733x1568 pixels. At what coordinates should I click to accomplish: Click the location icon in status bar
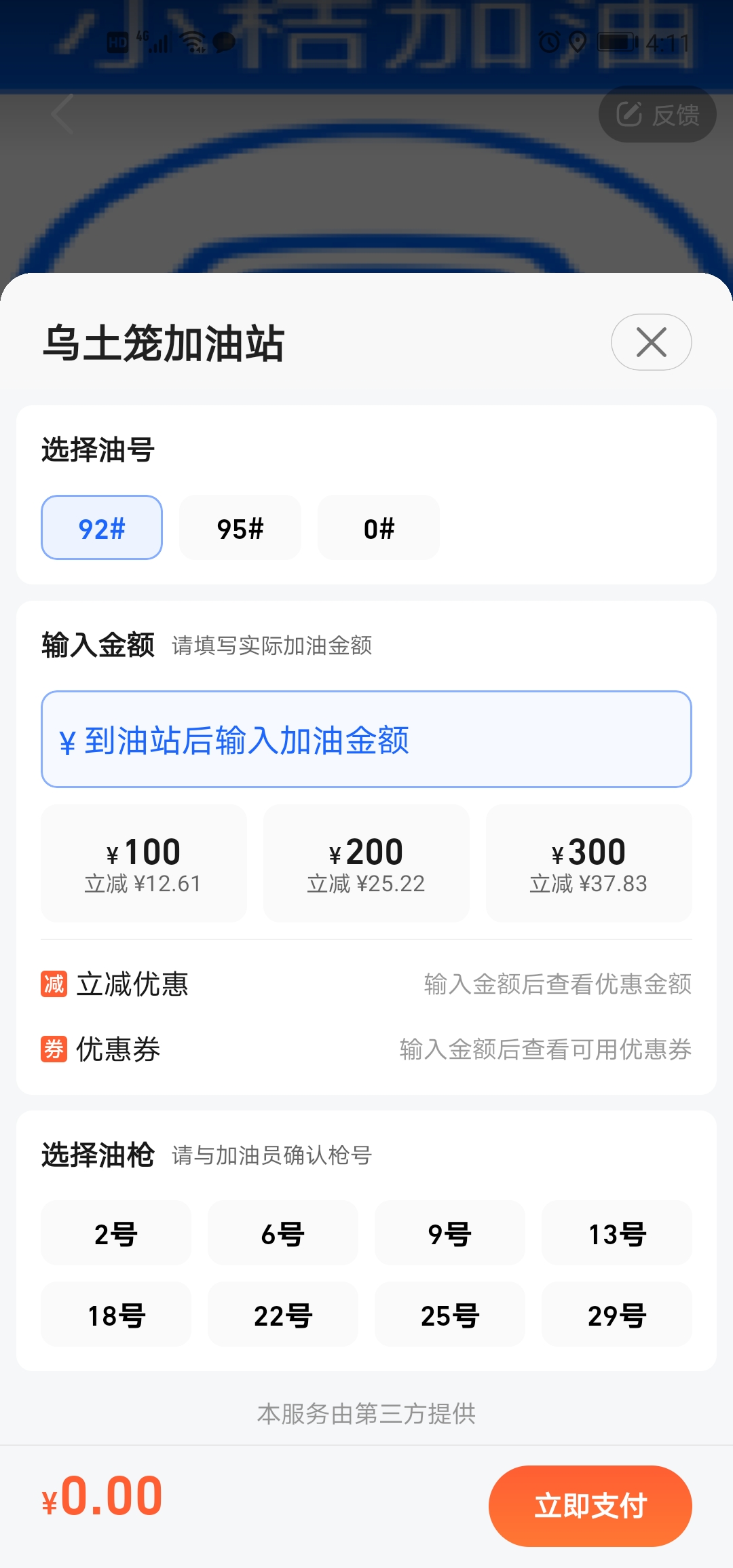578,43
